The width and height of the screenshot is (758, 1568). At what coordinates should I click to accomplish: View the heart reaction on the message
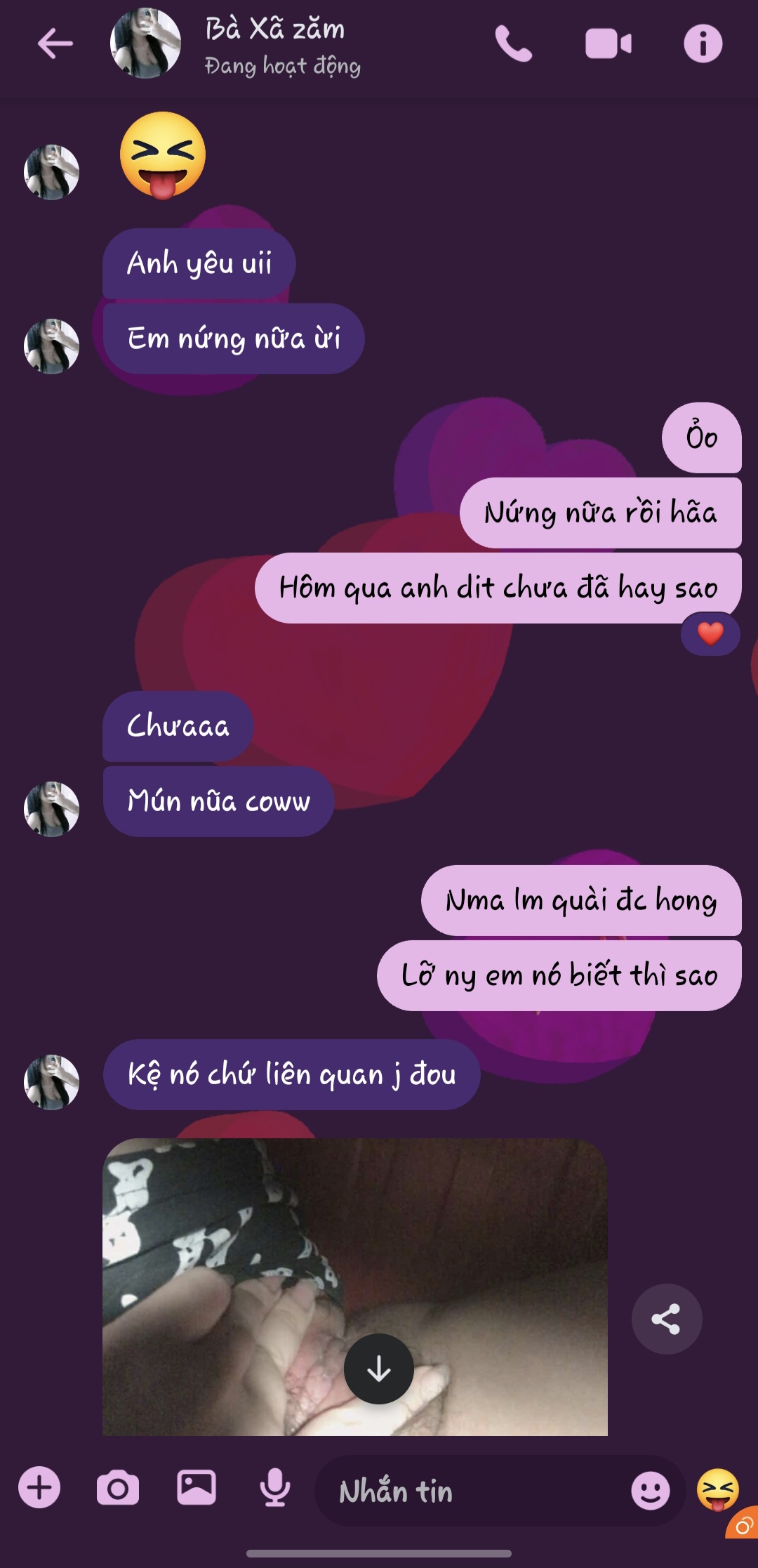tap(710, 633)
